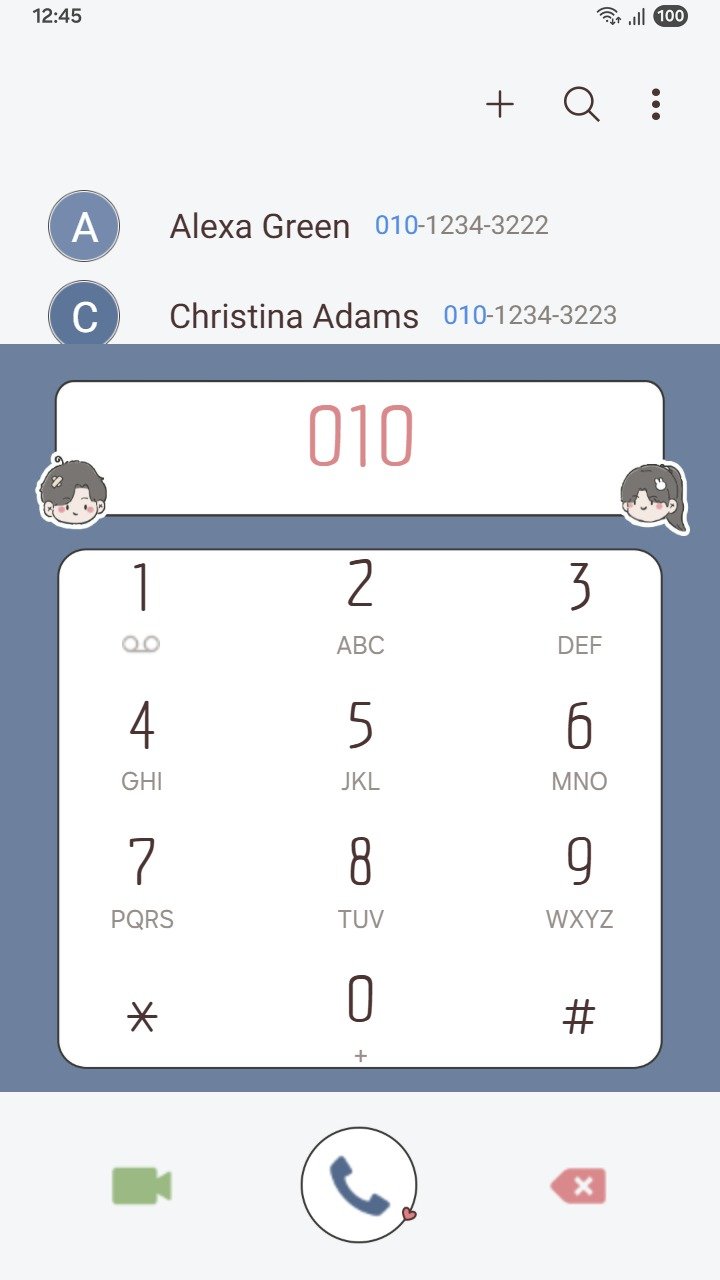Viewport: 720px width, 1280px height.
Task: Dial digit 7 PQRS
Action: pos(142,880)
